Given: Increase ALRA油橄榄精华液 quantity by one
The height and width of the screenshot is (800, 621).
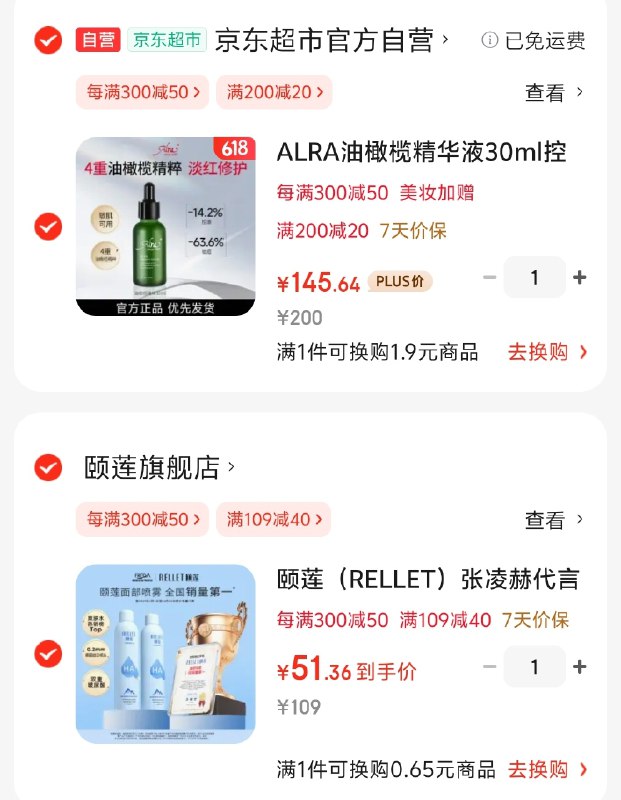Looking at the screenshot, I should (x=580, y=277).
